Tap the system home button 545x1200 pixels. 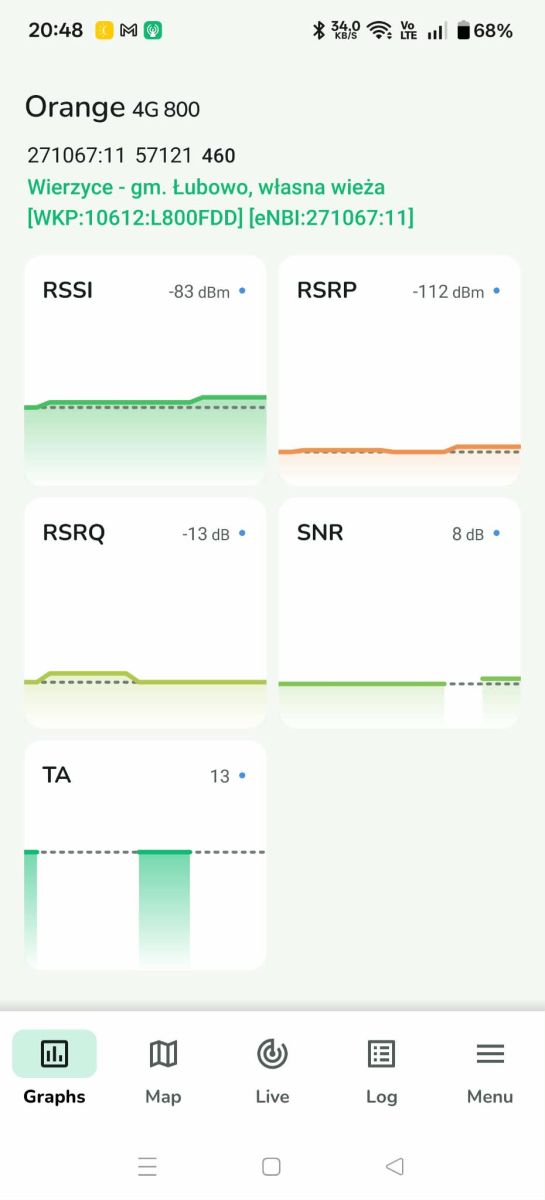coord(271,1166)
